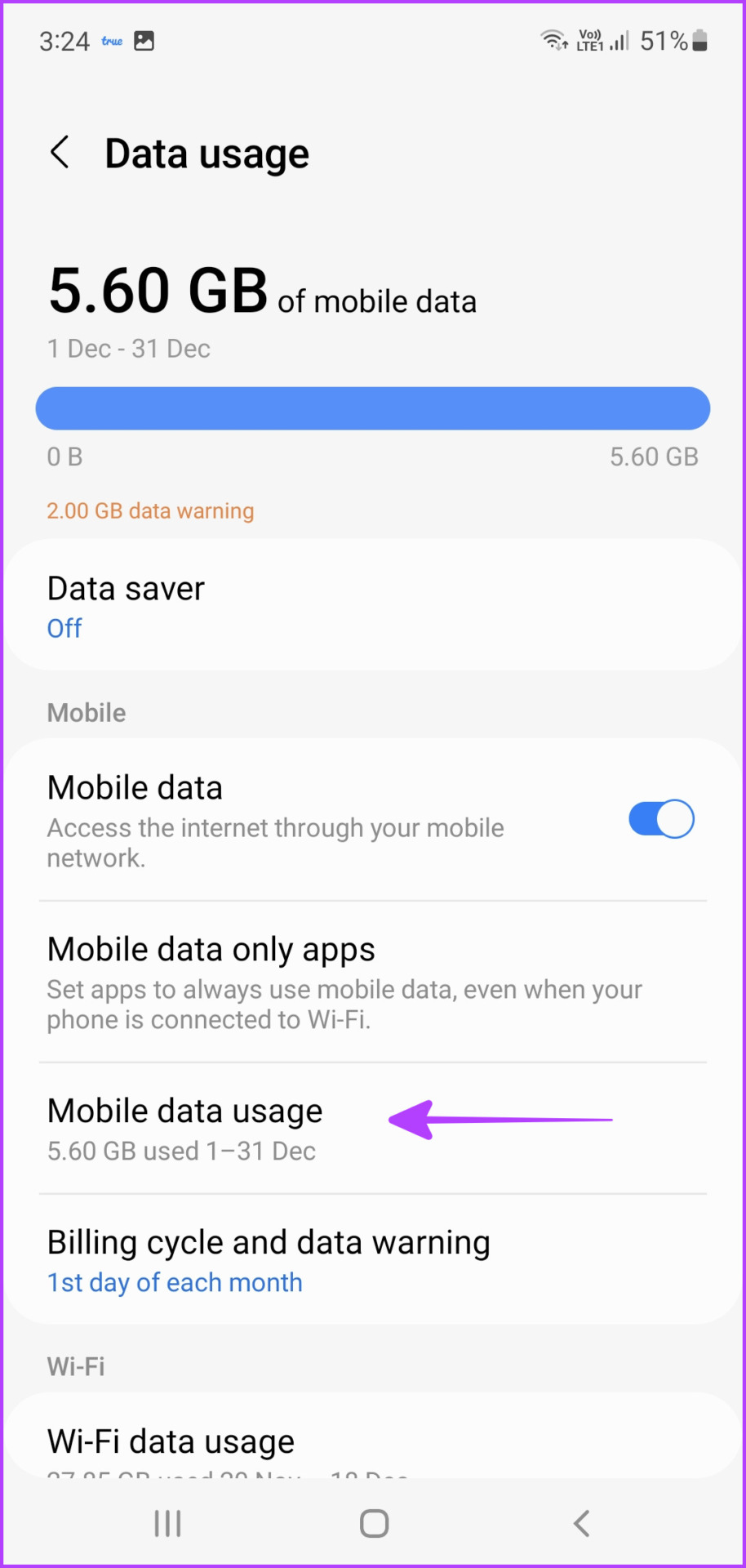Tap the navigation bar back button
The height and width of the screenshot is (1568, 746).
(581, 1522)
